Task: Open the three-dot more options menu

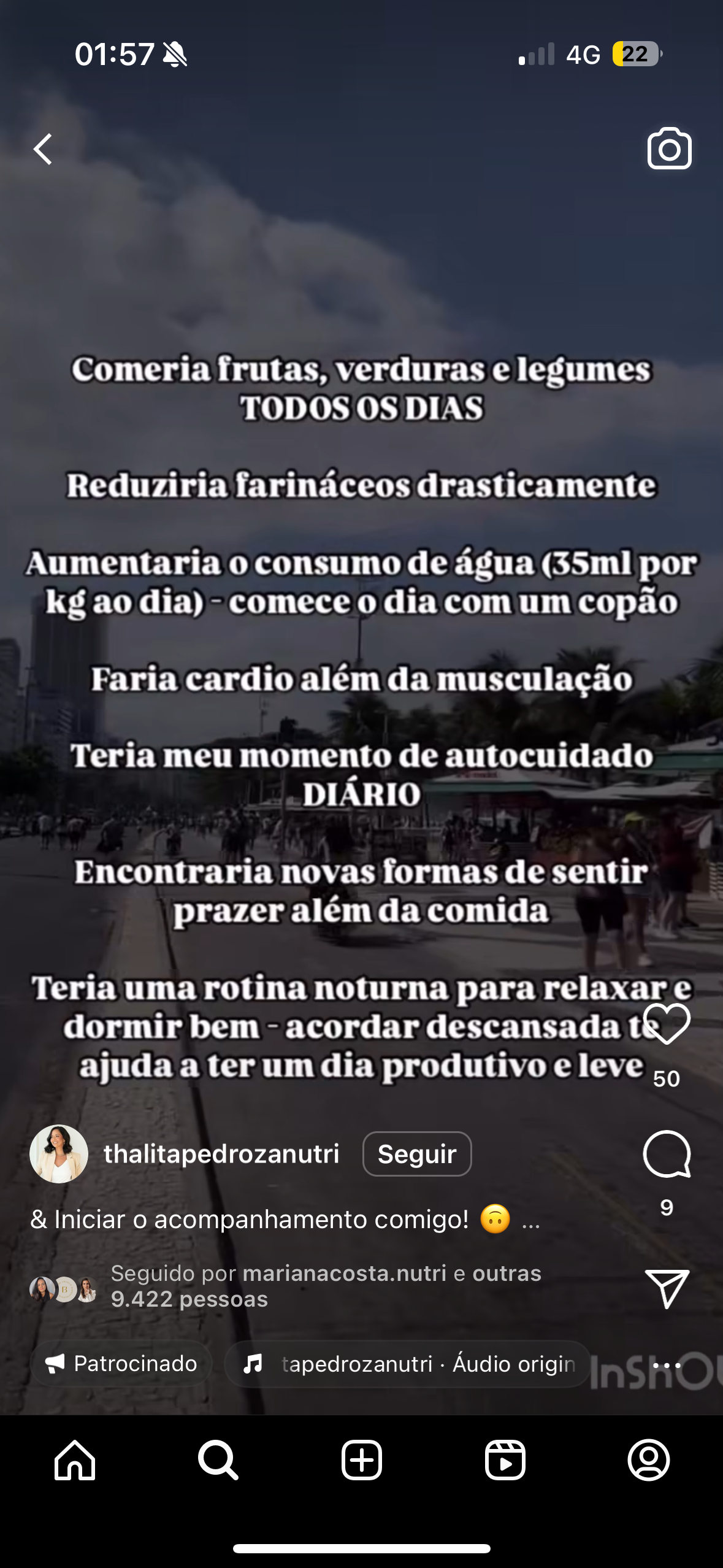Action: tap(667, 1365)
